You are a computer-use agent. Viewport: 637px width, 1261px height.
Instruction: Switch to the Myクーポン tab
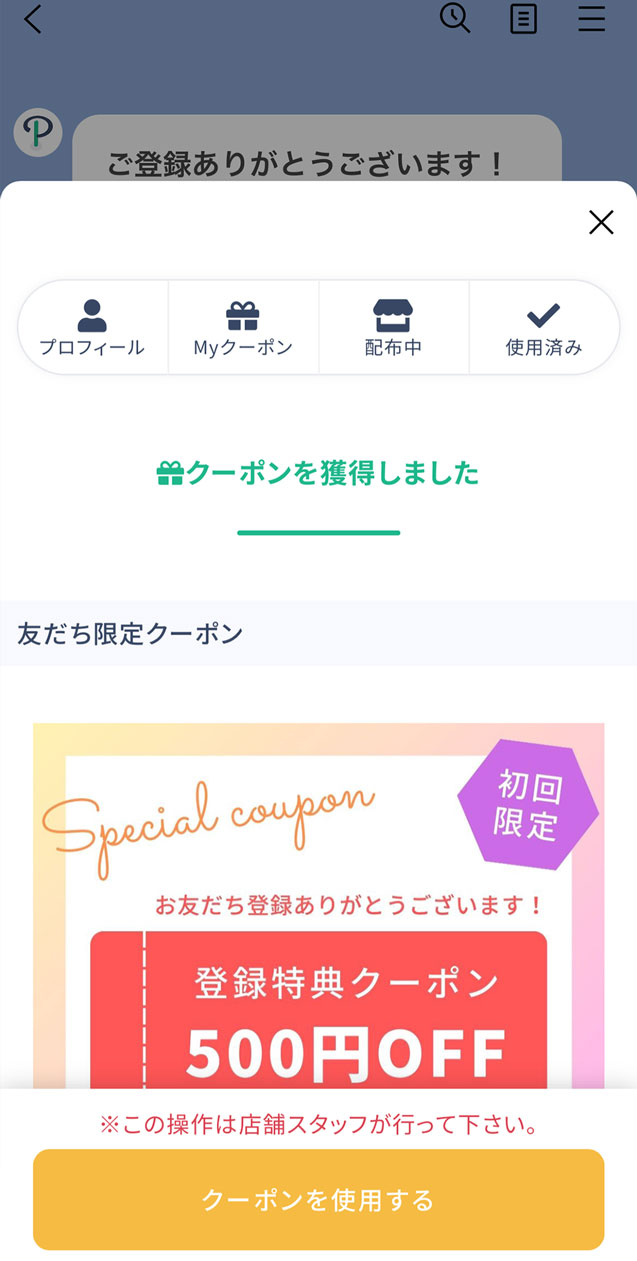point(243,328)
